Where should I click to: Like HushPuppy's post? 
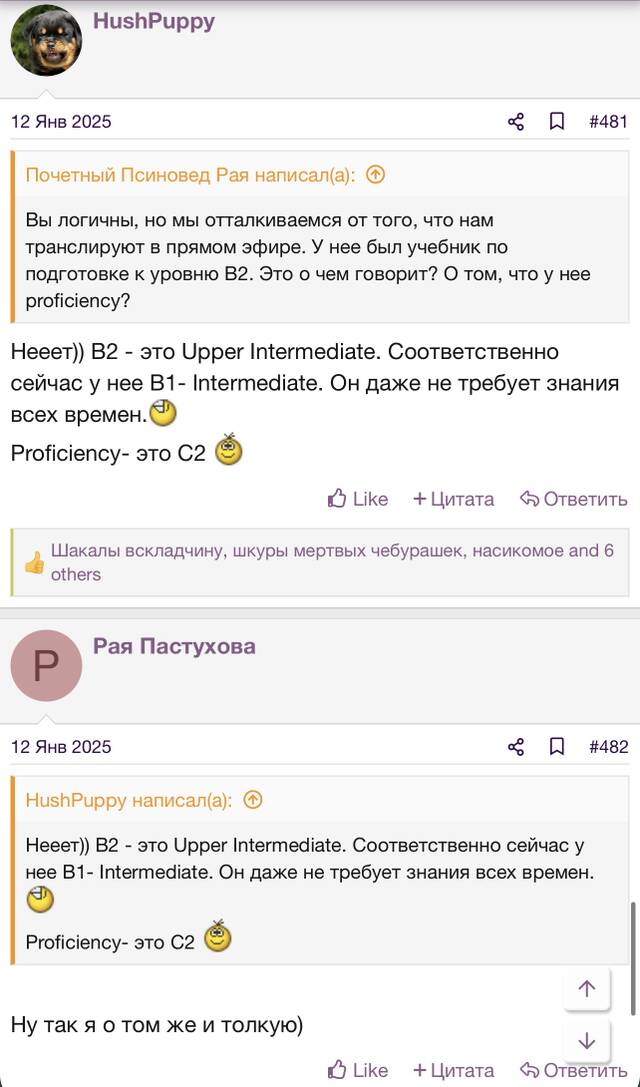[358, 498]
